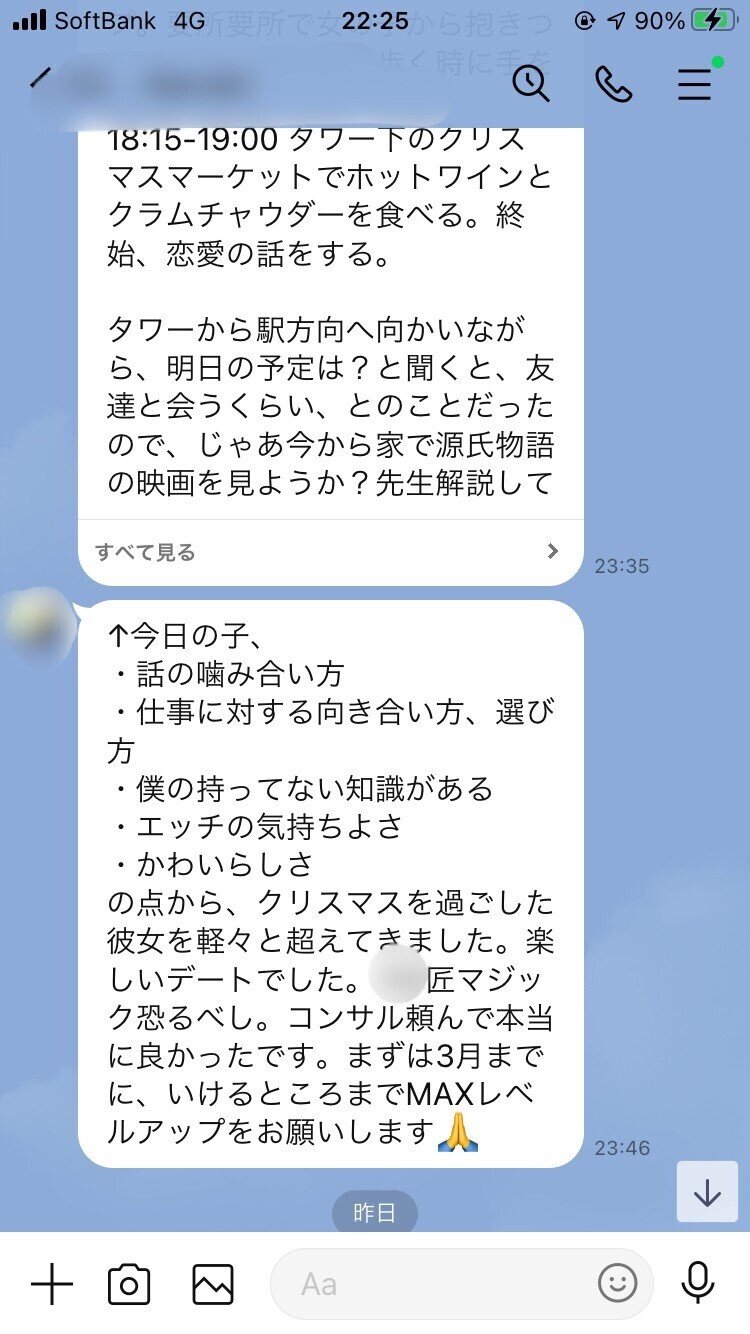750x1334 pixels.
Task: Jump to latest message with the down arrow
Action: (x=707, y=1191)
